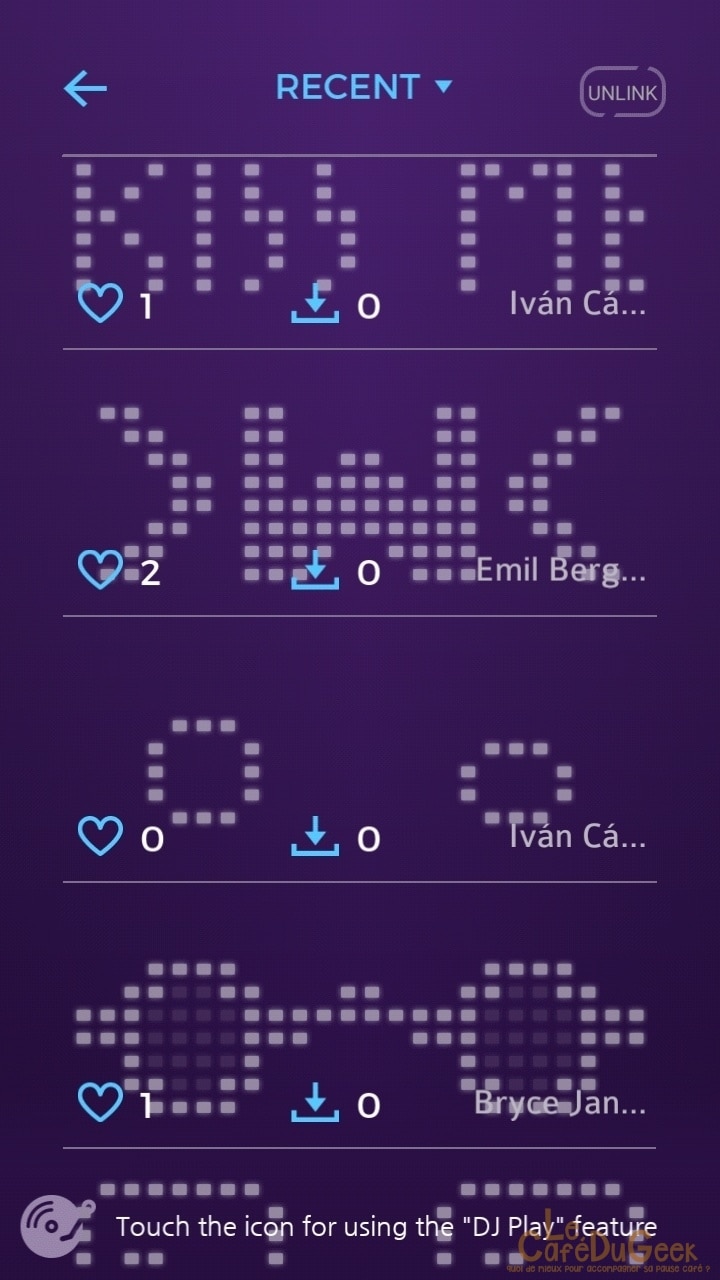Download the design by Bryce Jan...
The image size is (720, 1280).
pyautogui.click(x=315, y=1104)
